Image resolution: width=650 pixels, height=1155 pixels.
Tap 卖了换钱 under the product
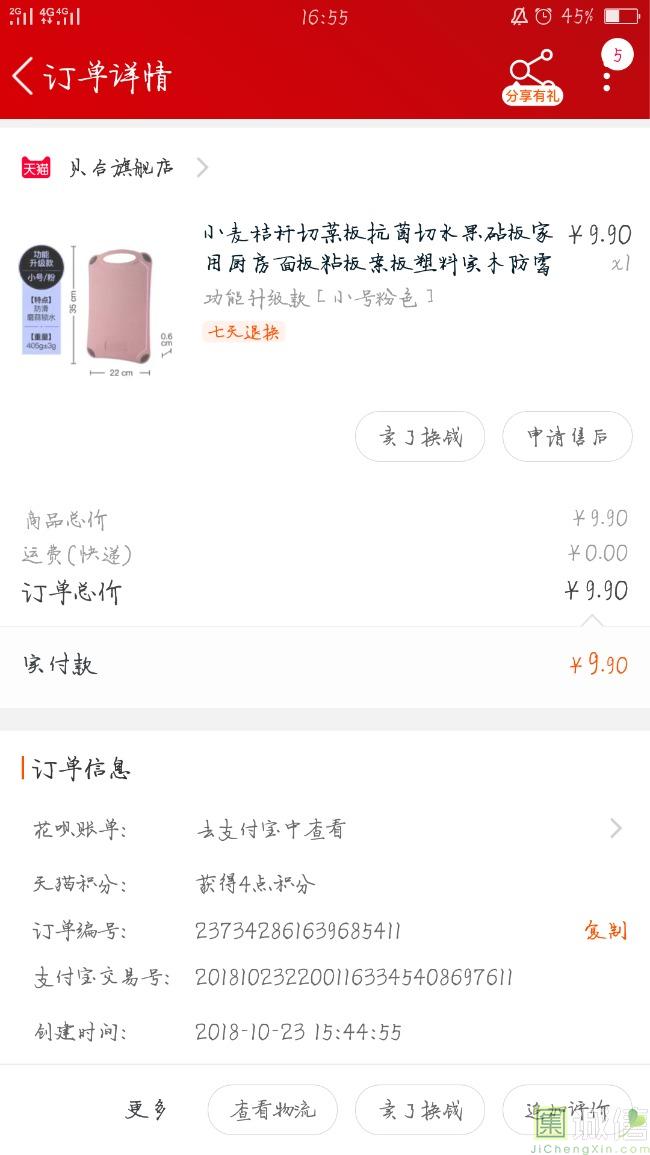pos(420,437)
